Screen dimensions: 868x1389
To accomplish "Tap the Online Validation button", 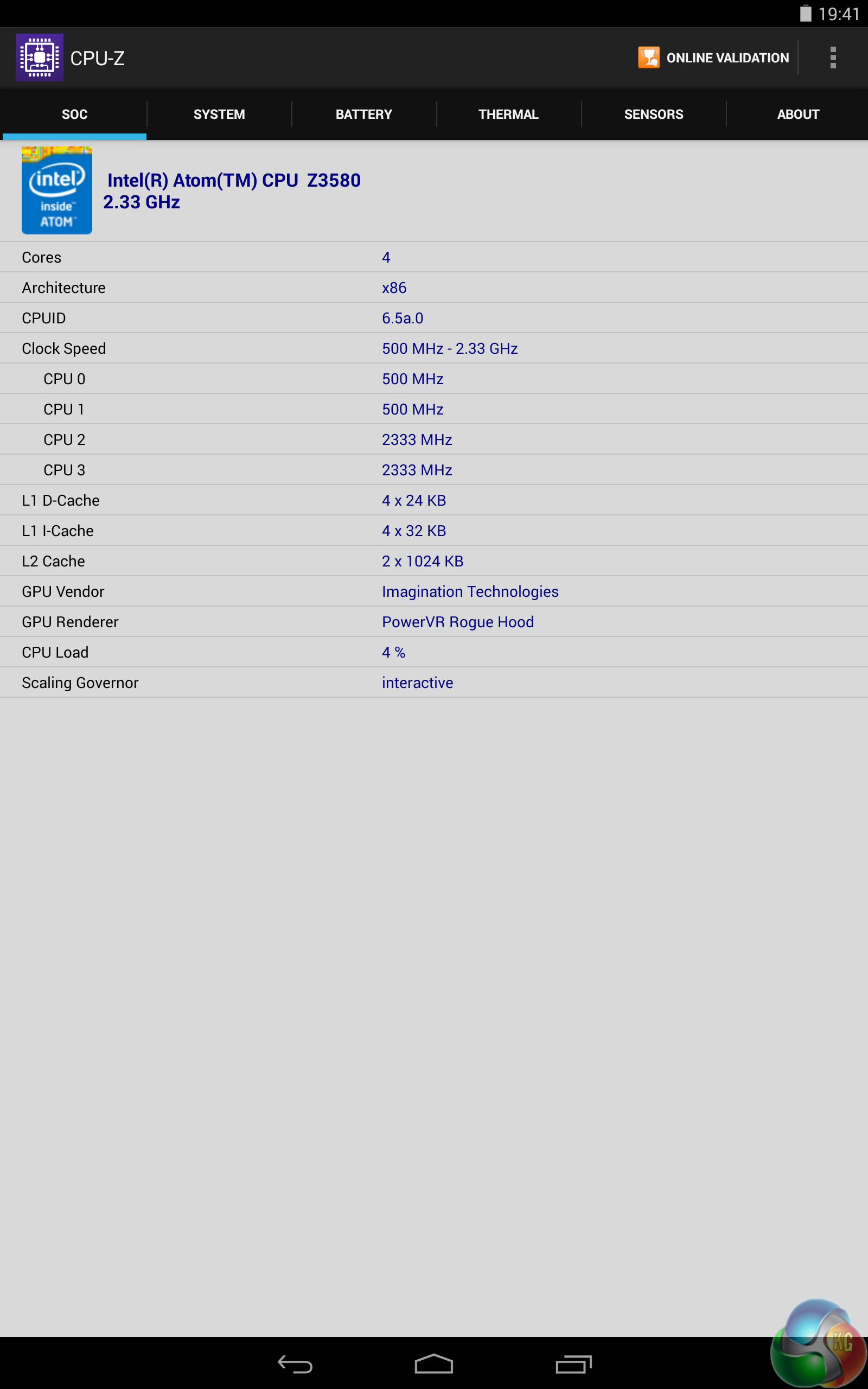I will pyautogui.click(x=713, y=58).
